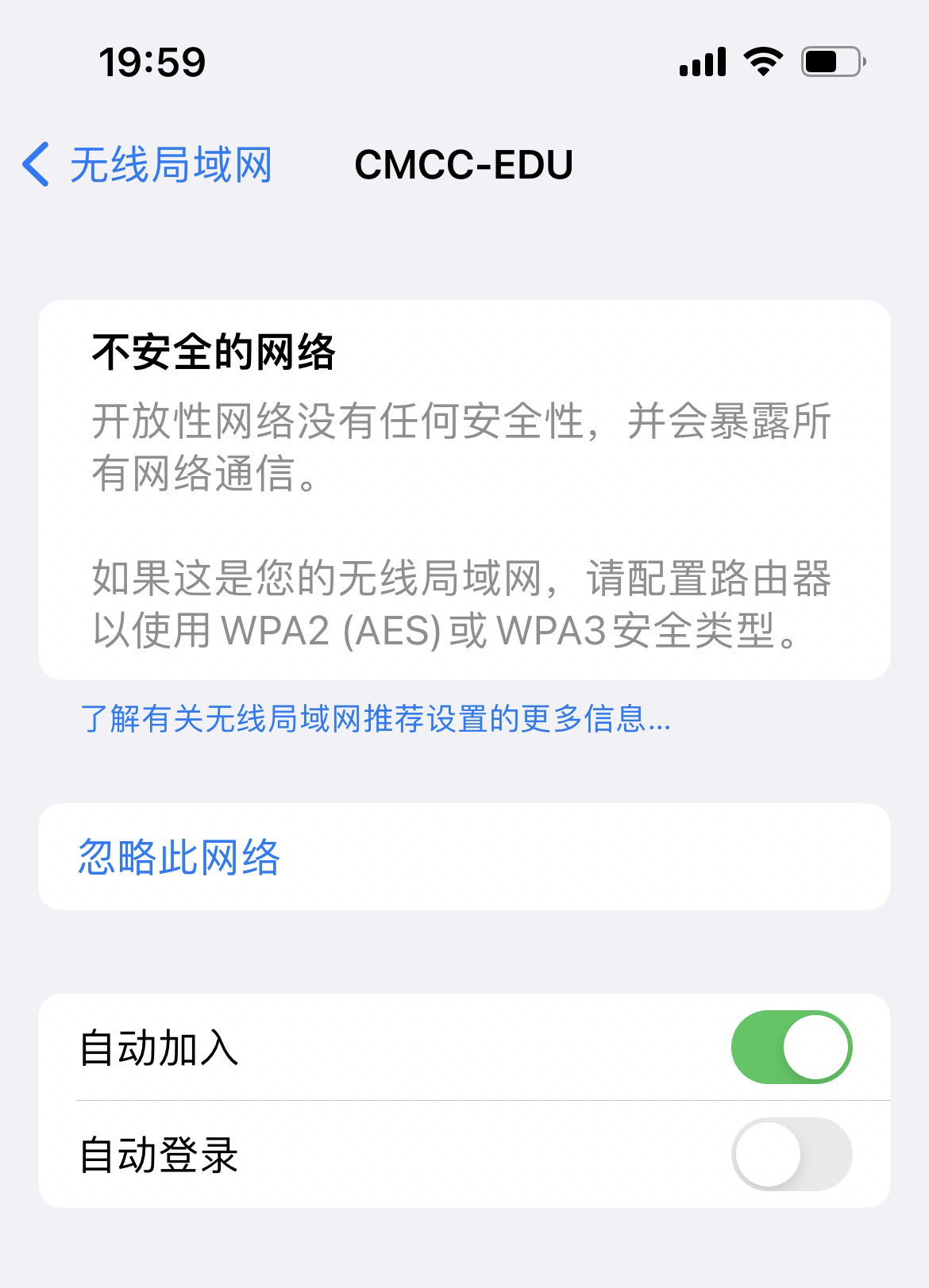Image resolution: width=929 pixels, height=1288 pixels.
Task: Tap the signal strength indicator at top right
Action: pyautogui.click(x=702, y=62)
